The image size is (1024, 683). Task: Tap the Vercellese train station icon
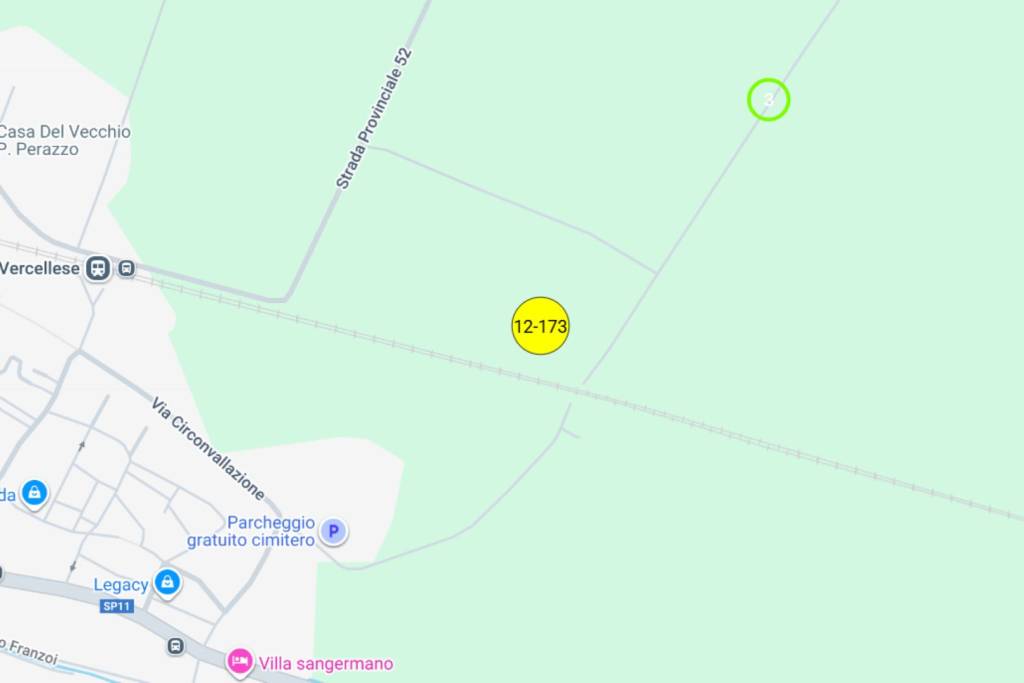pos(98,268)
